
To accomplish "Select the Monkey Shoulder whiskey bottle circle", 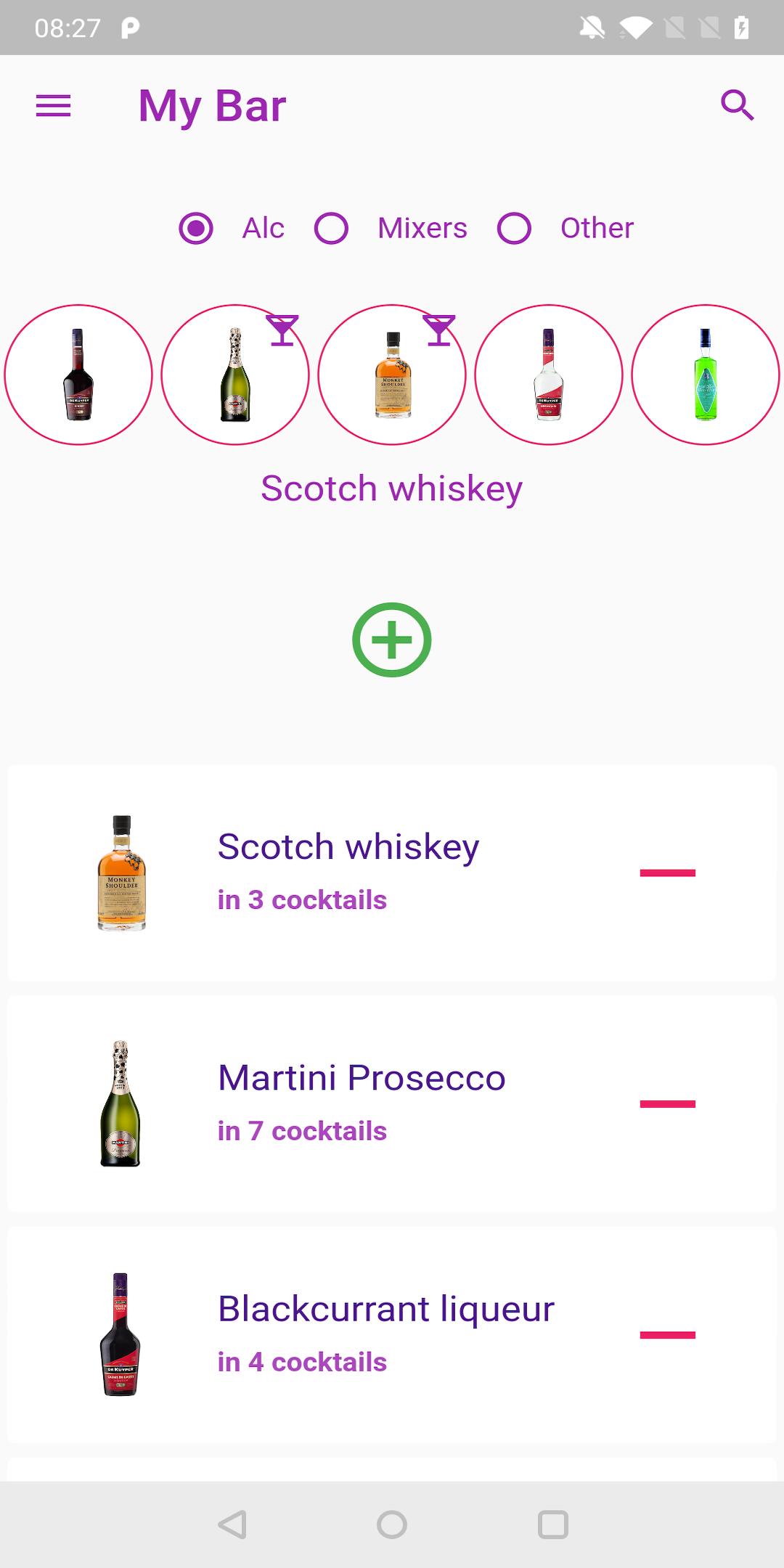I will [x=392, y=375].
